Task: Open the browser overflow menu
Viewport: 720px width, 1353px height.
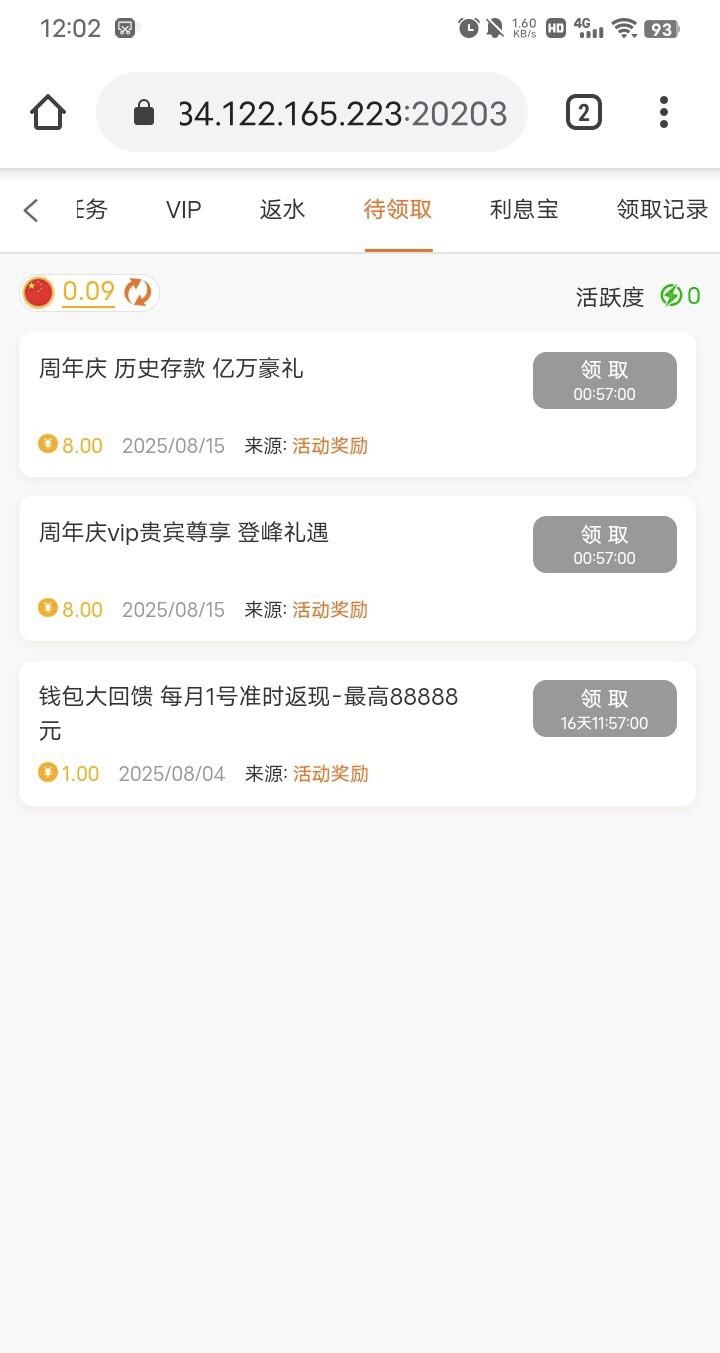Action: [663, 112]
